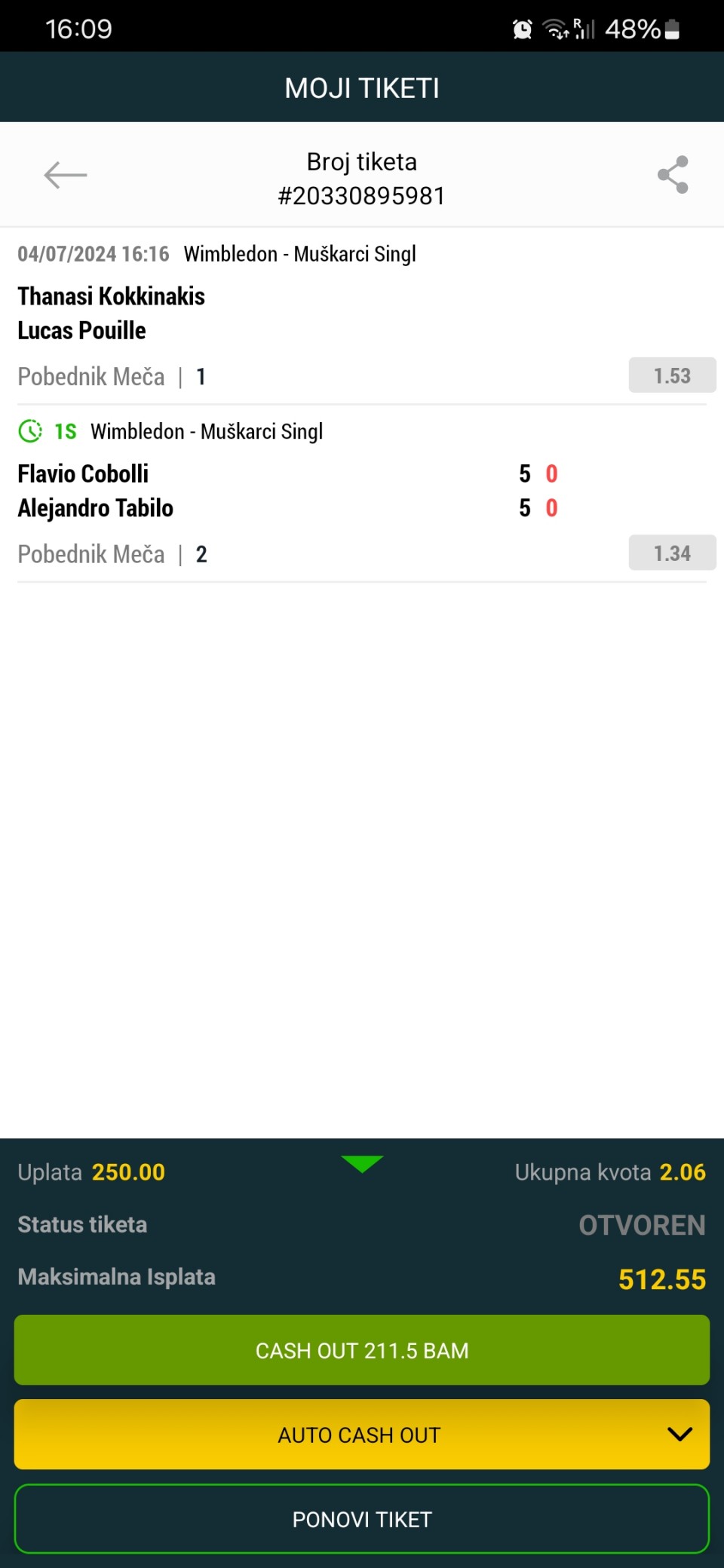Tap Ponovi Tiket to repeat the ticket
Image resolution: width=724 pixels, height=1568 pixels.
[x=362, y=1519]
